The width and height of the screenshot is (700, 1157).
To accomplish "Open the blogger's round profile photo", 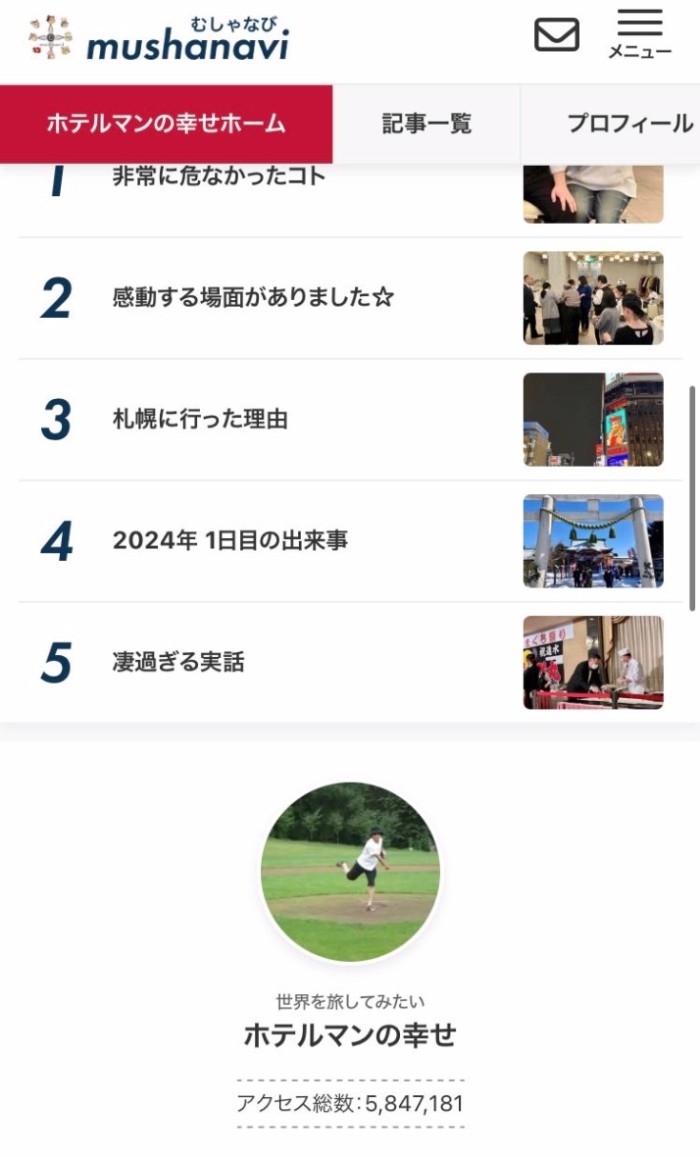I will pos(350,872).
